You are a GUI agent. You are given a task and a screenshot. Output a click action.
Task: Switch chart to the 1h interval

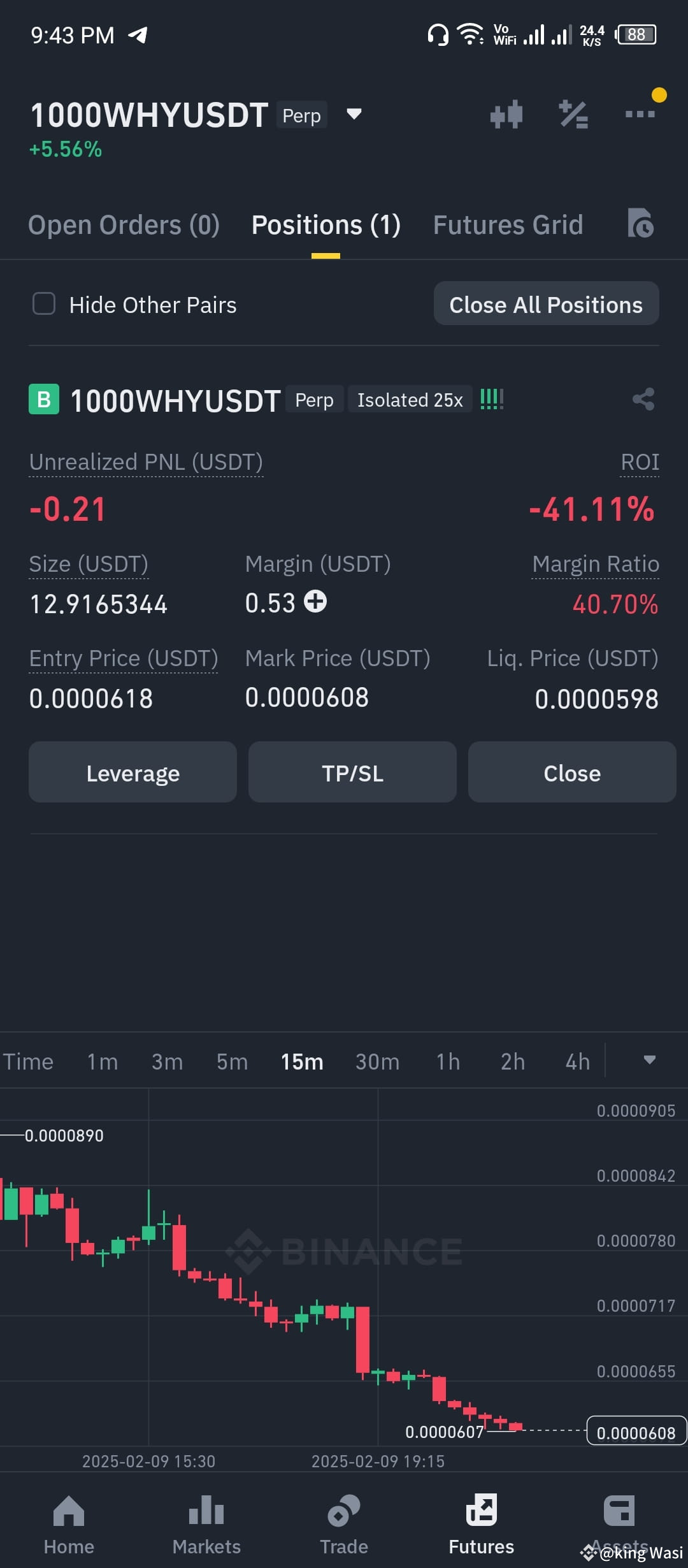[x=448, y=1061]
